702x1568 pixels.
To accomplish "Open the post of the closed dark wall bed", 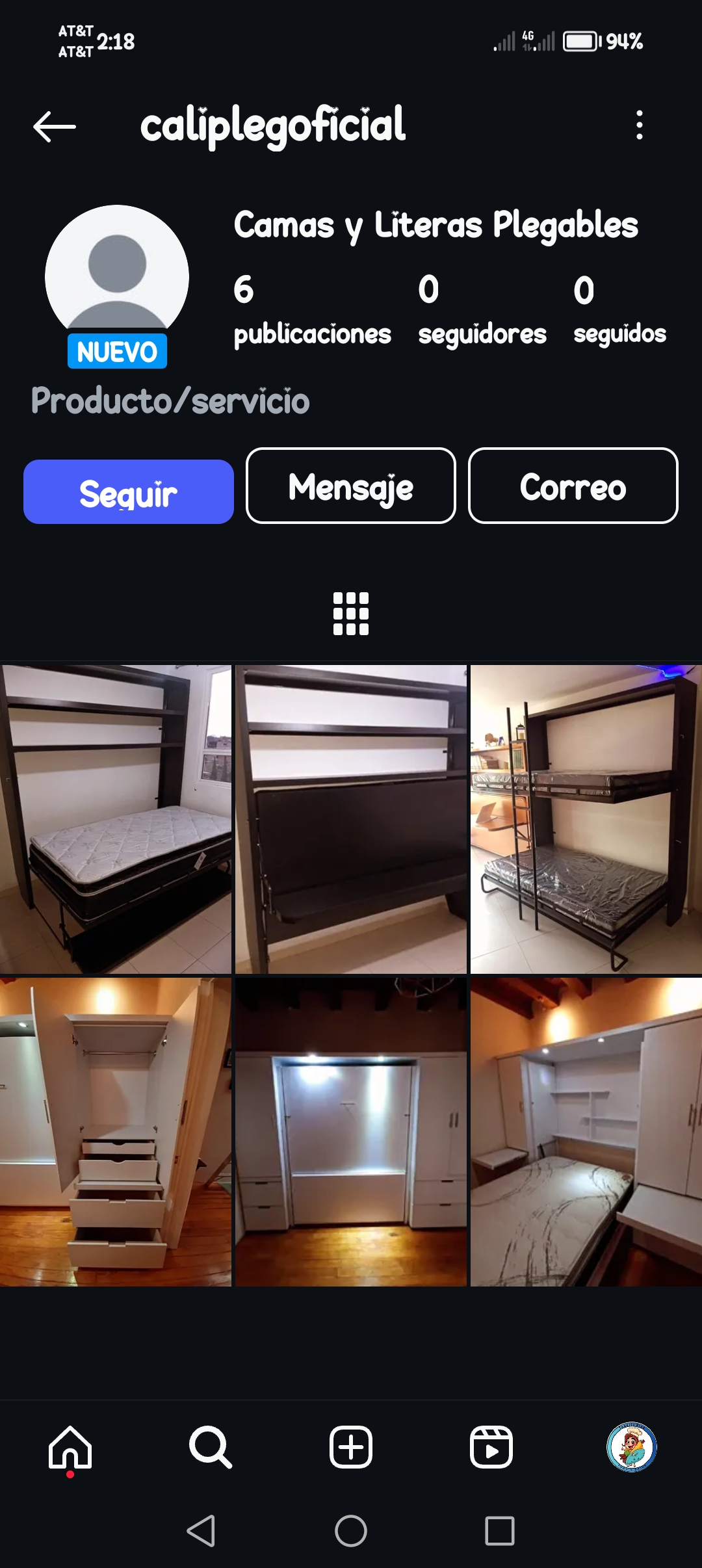I will coord(351,819).
